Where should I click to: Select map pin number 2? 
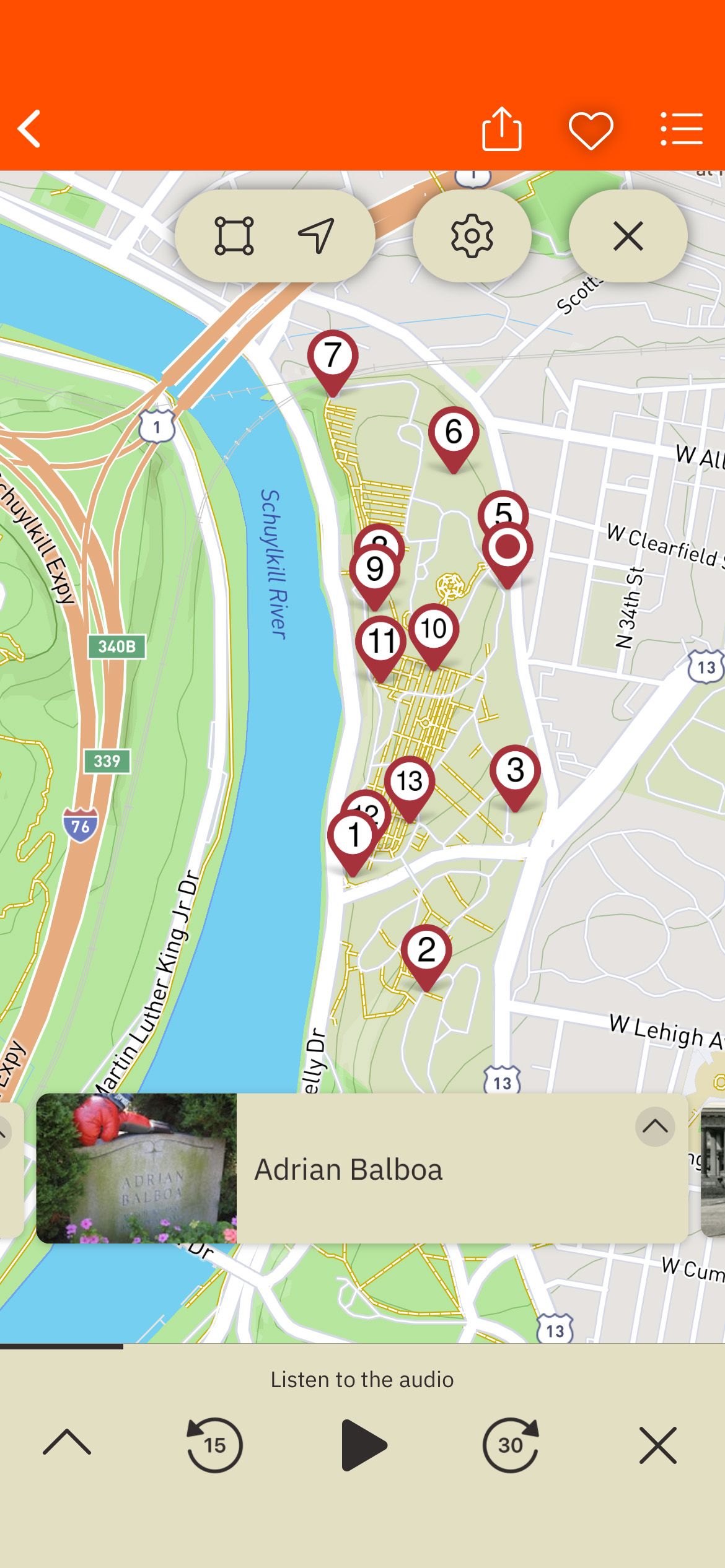click(426, 951)
